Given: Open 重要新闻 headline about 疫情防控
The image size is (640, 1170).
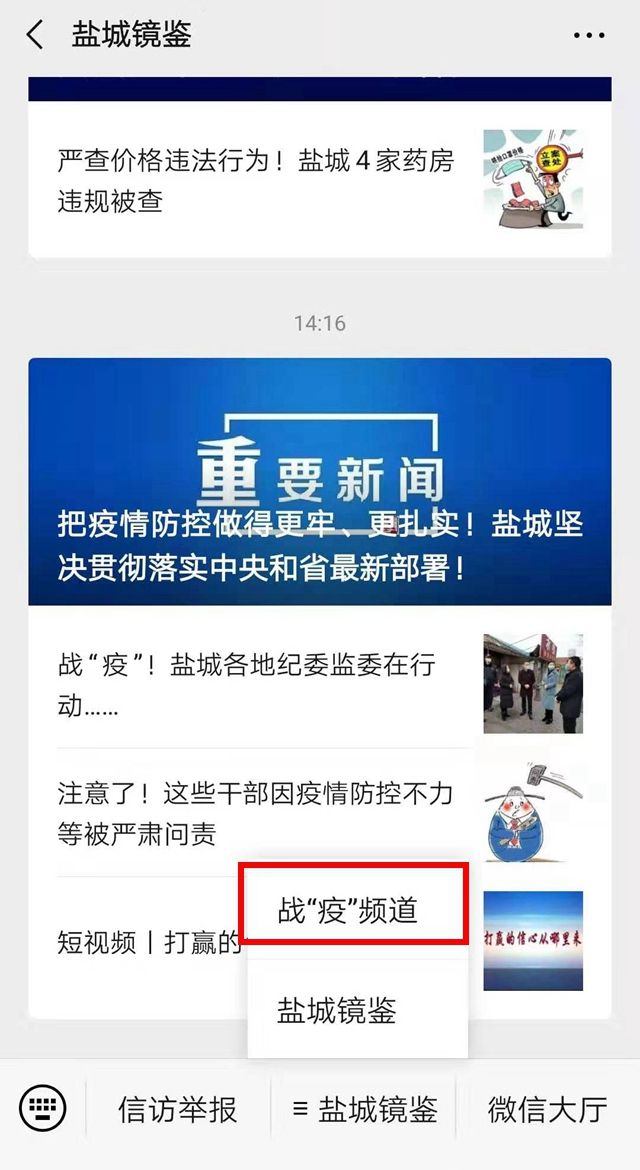Looking at the screenshot, I should [x=319, y=481].
